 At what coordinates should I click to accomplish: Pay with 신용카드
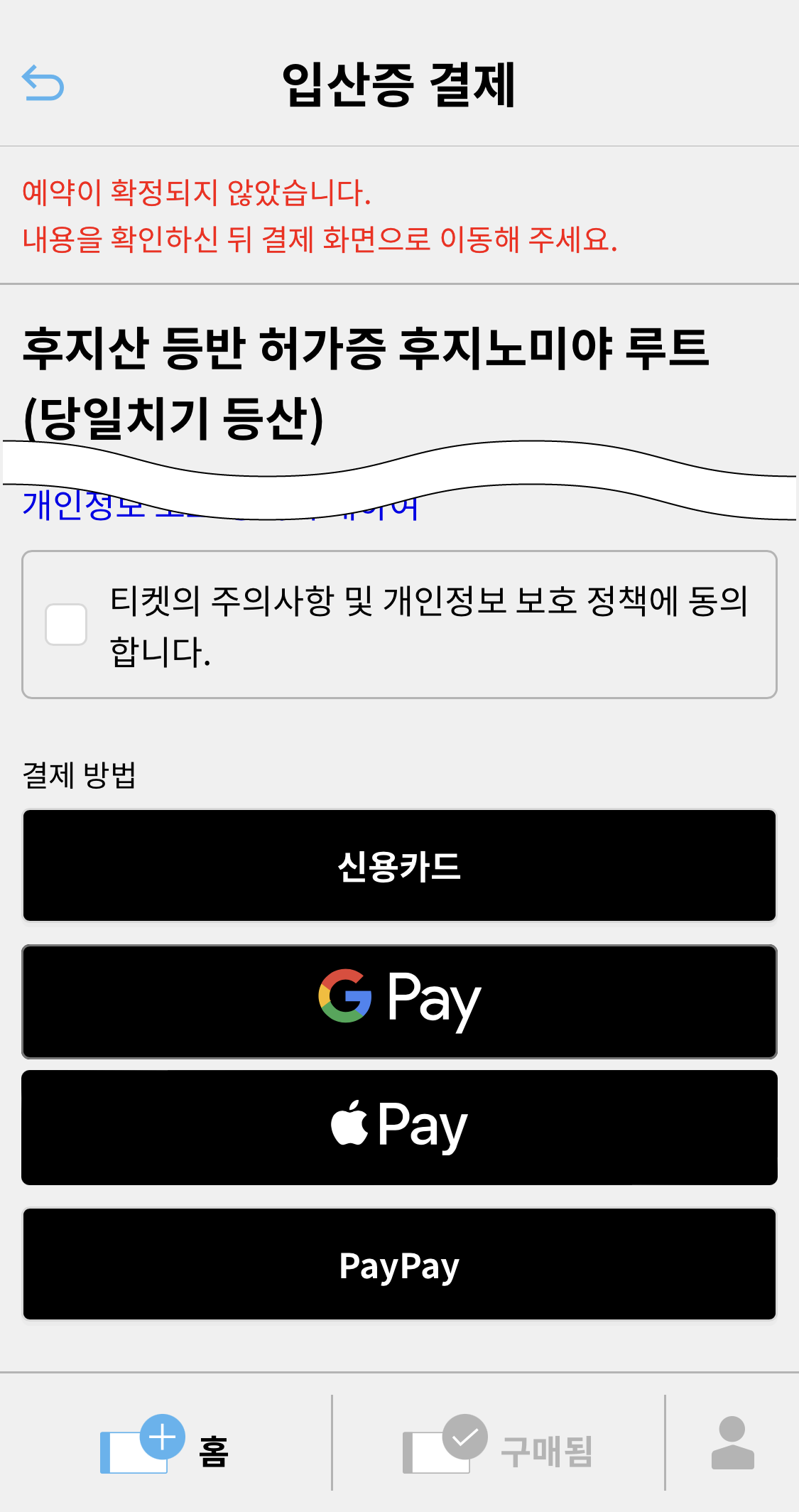(x=399, y=865)
